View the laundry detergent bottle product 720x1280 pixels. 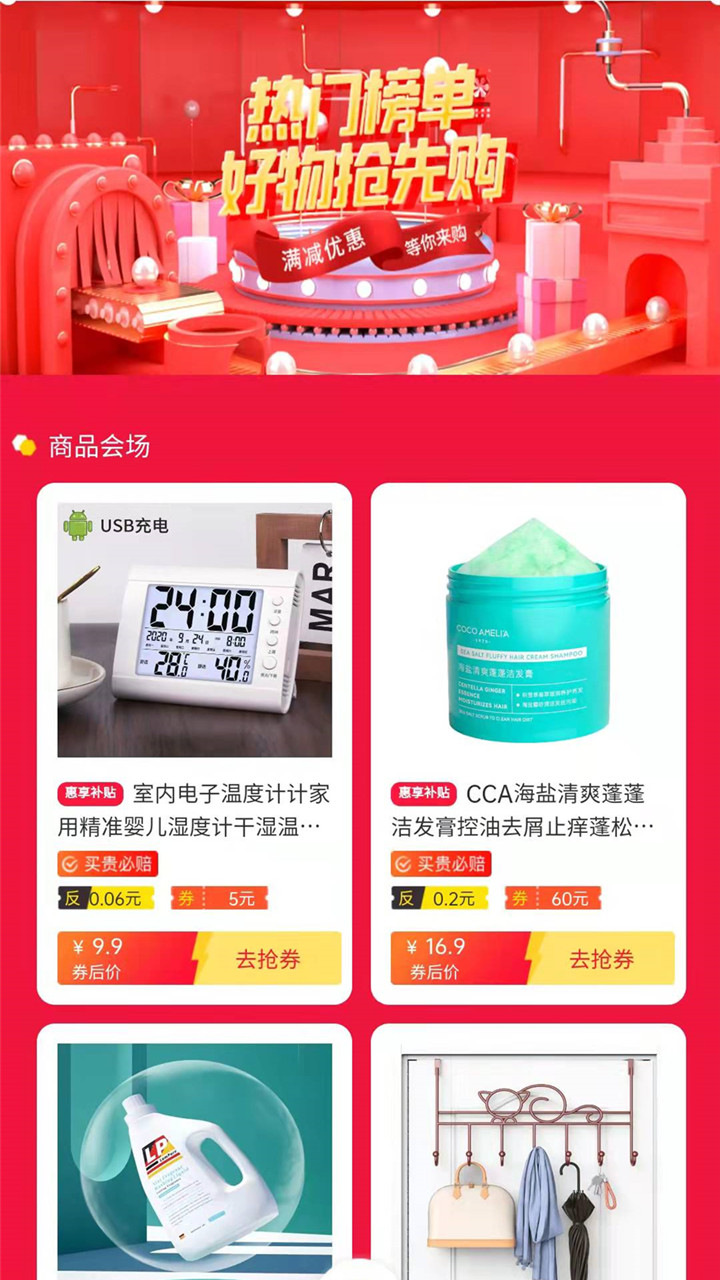[194, 1160]
